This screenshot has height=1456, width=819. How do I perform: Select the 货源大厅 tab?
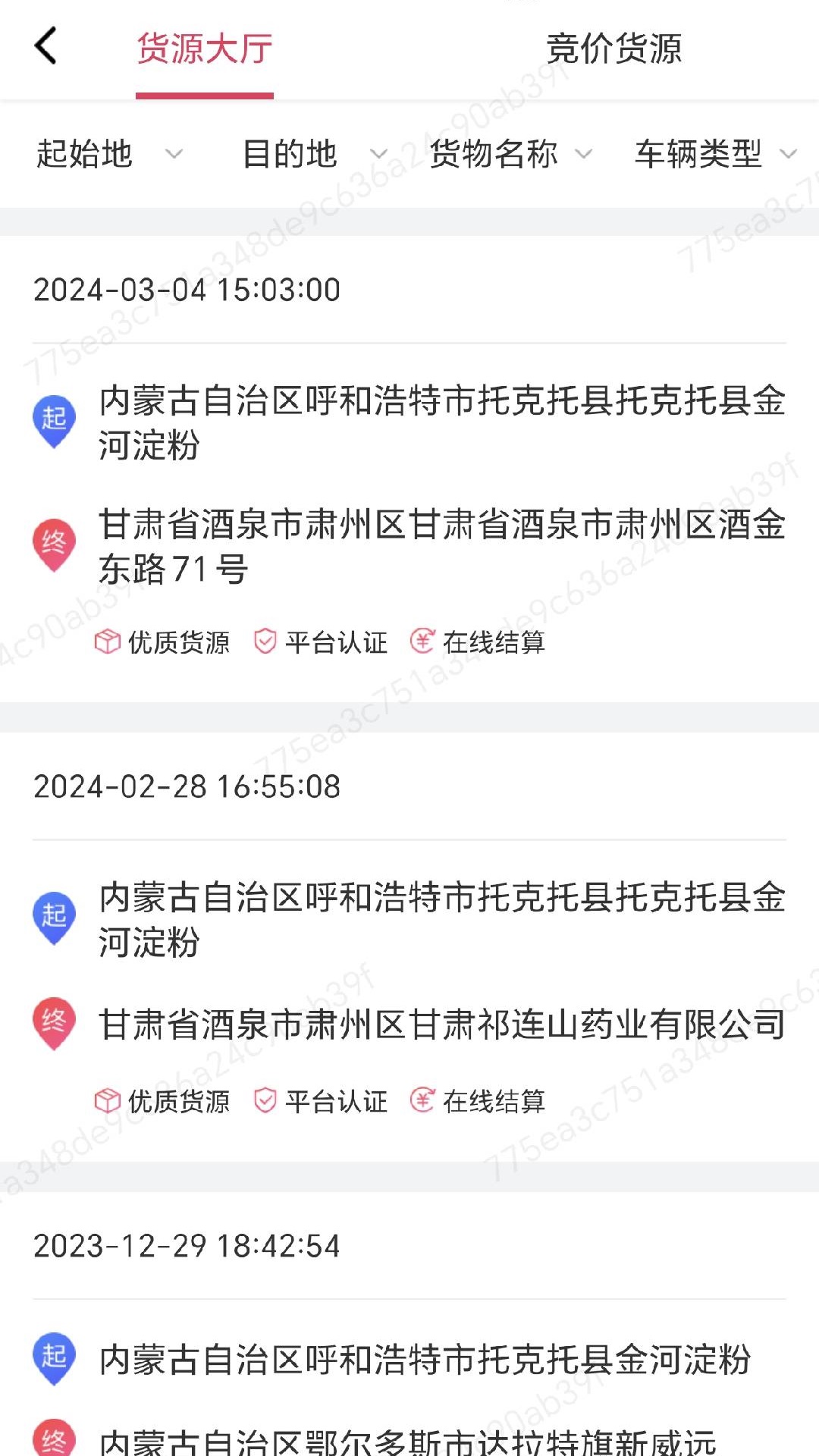click(203, 52)
